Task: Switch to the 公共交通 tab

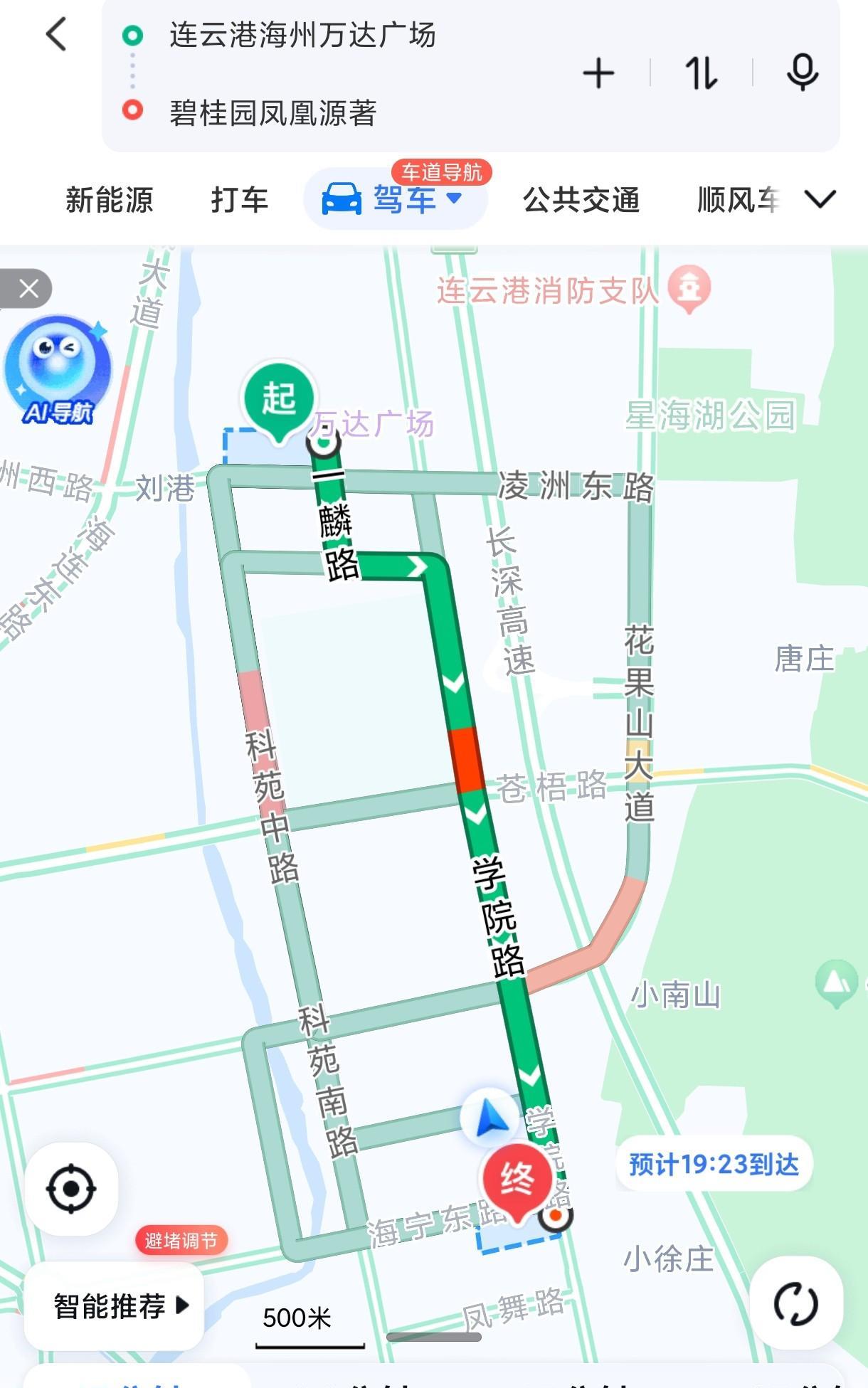Action: 581,200
